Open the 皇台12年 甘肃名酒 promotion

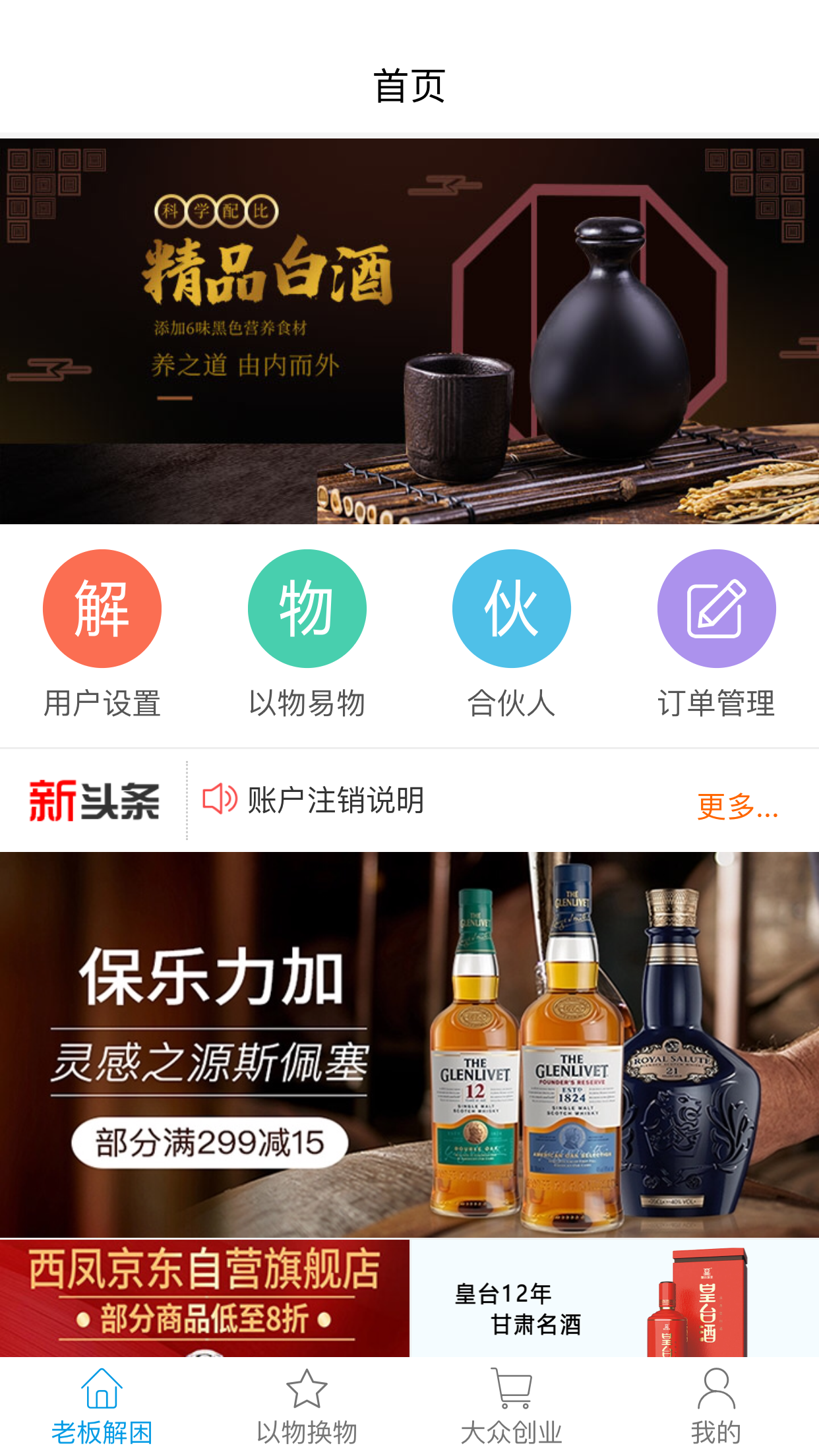pyautogui.click(x=613, y=1292)
